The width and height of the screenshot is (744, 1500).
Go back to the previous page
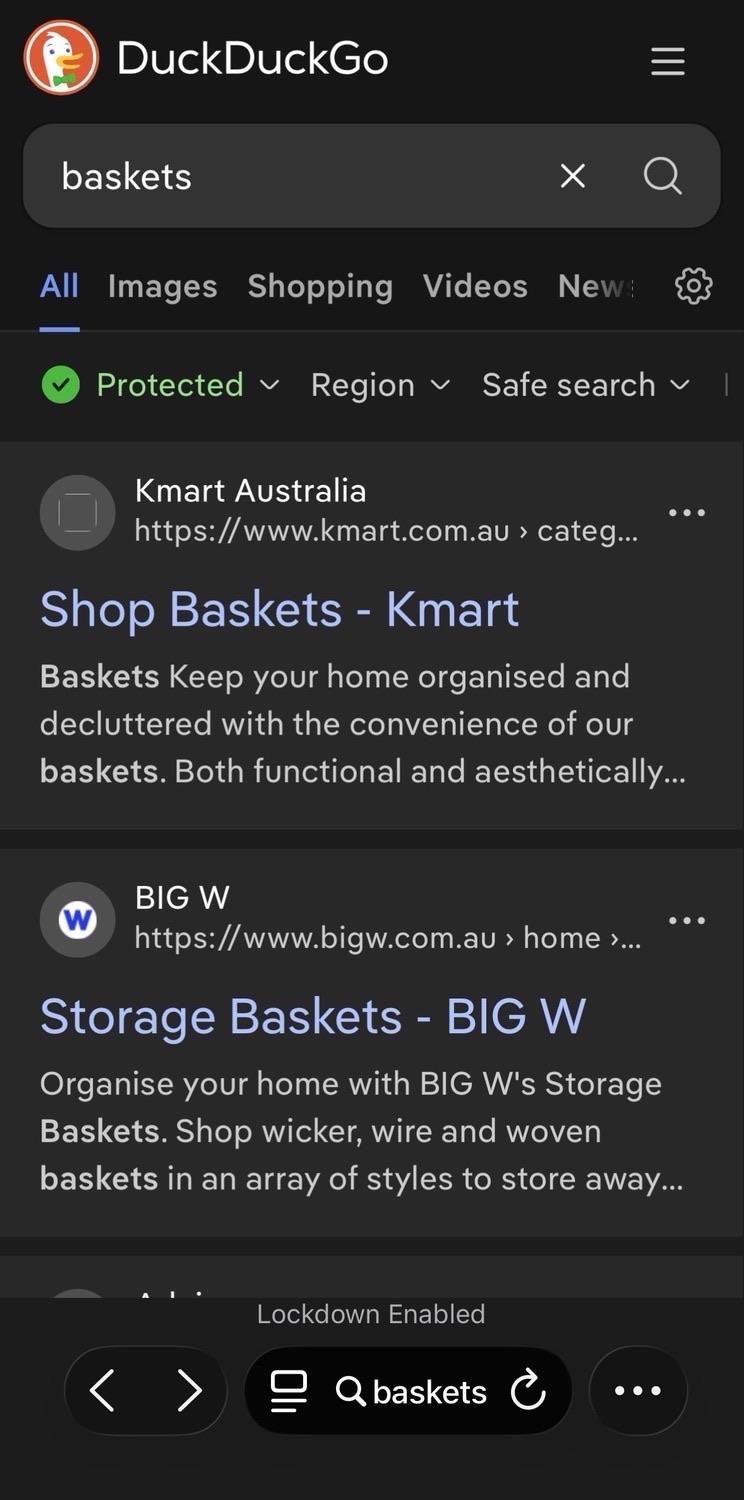point(102,1391)
